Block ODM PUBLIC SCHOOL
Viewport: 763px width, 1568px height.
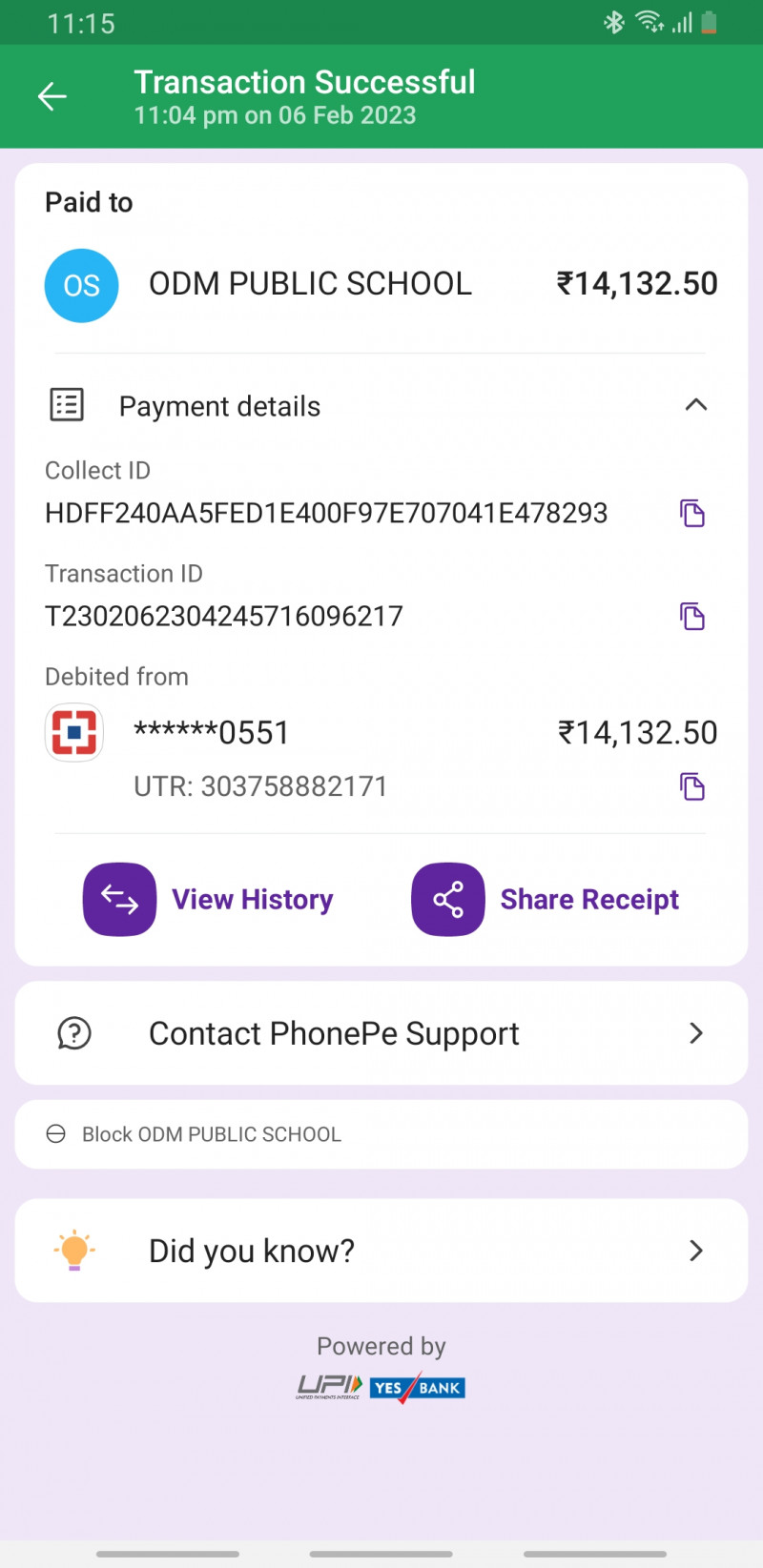click(211, 1134)
